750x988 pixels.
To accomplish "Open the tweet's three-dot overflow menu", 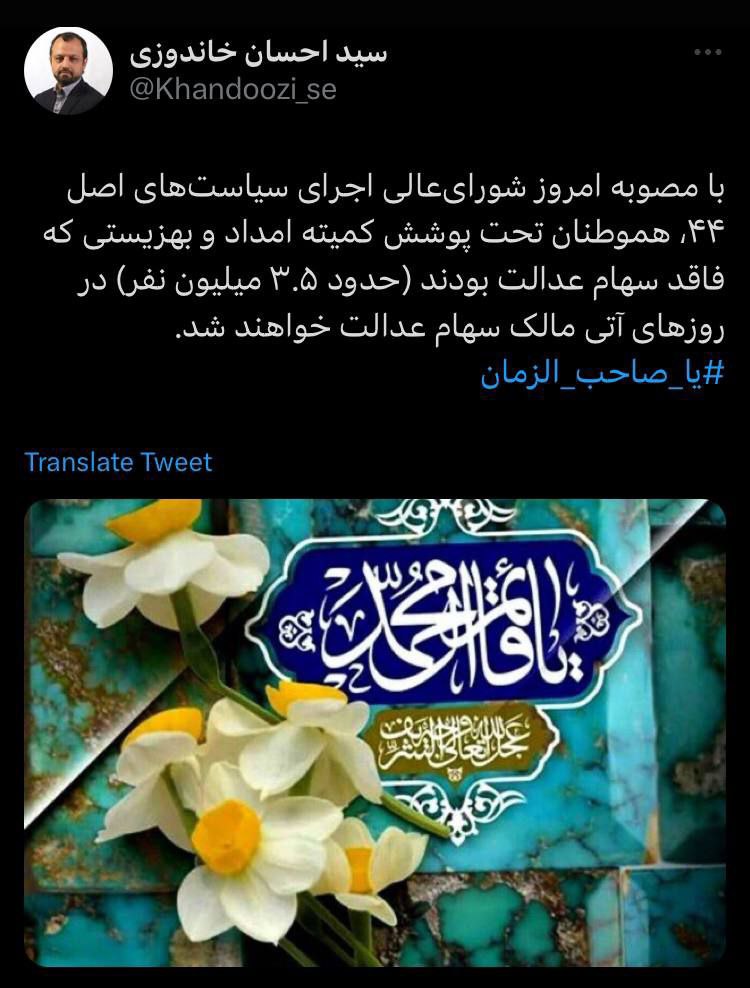I will [x=707, y=53].
